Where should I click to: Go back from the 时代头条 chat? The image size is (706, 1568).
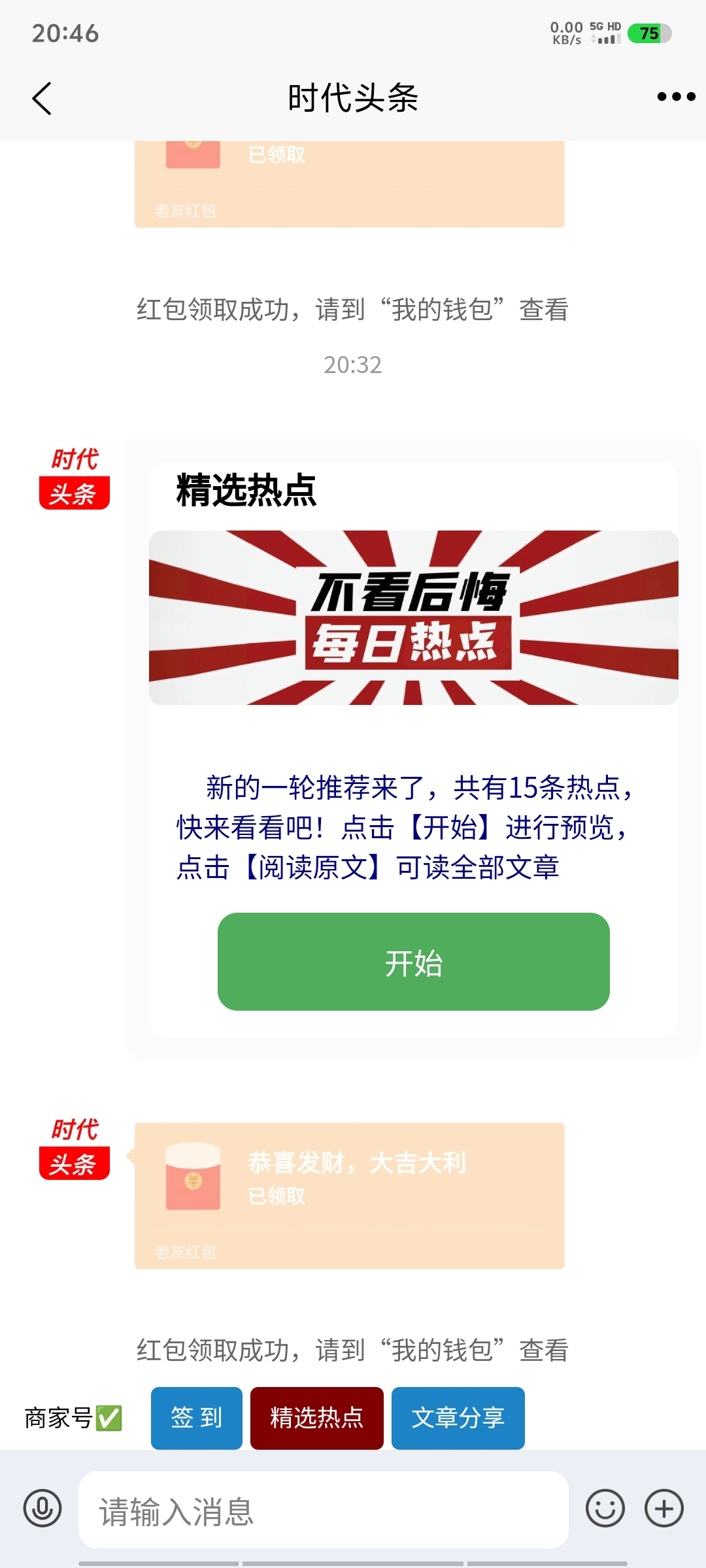pos(42,99)
